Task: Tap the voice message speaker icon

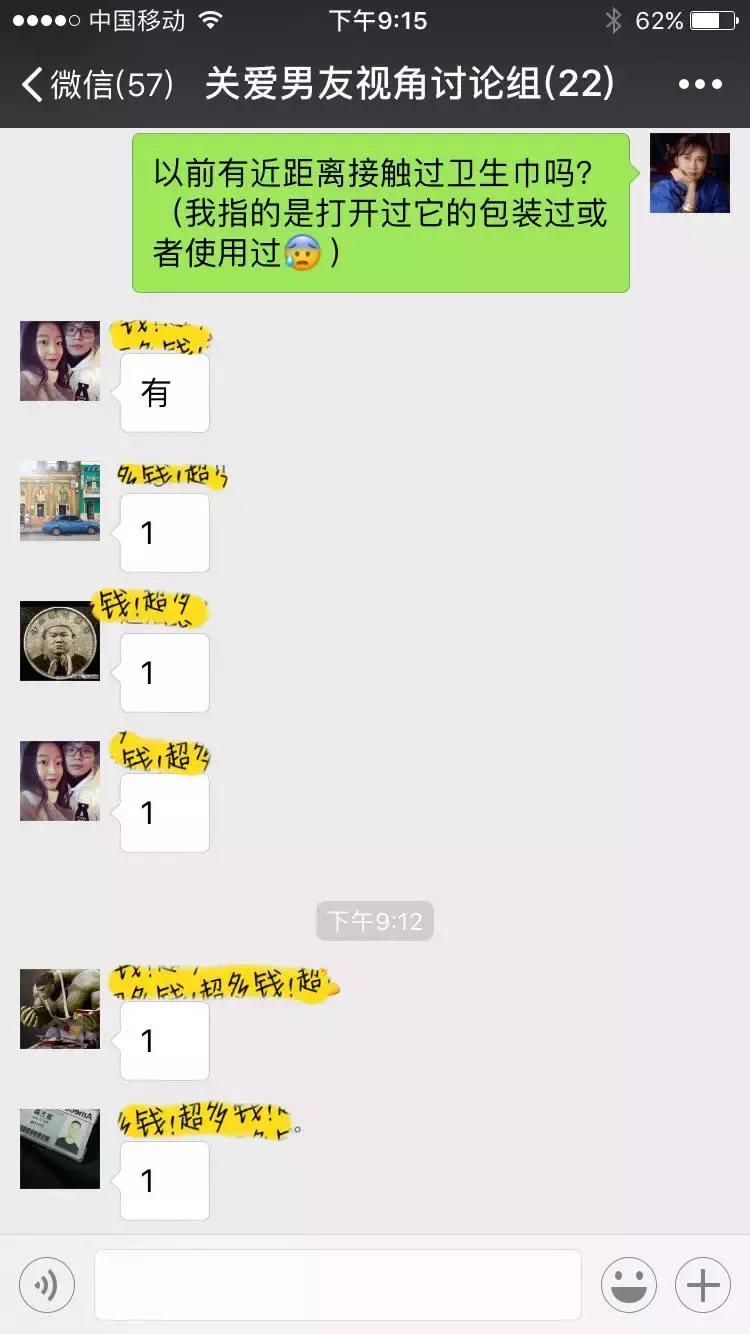Action: click(45, 1284)
